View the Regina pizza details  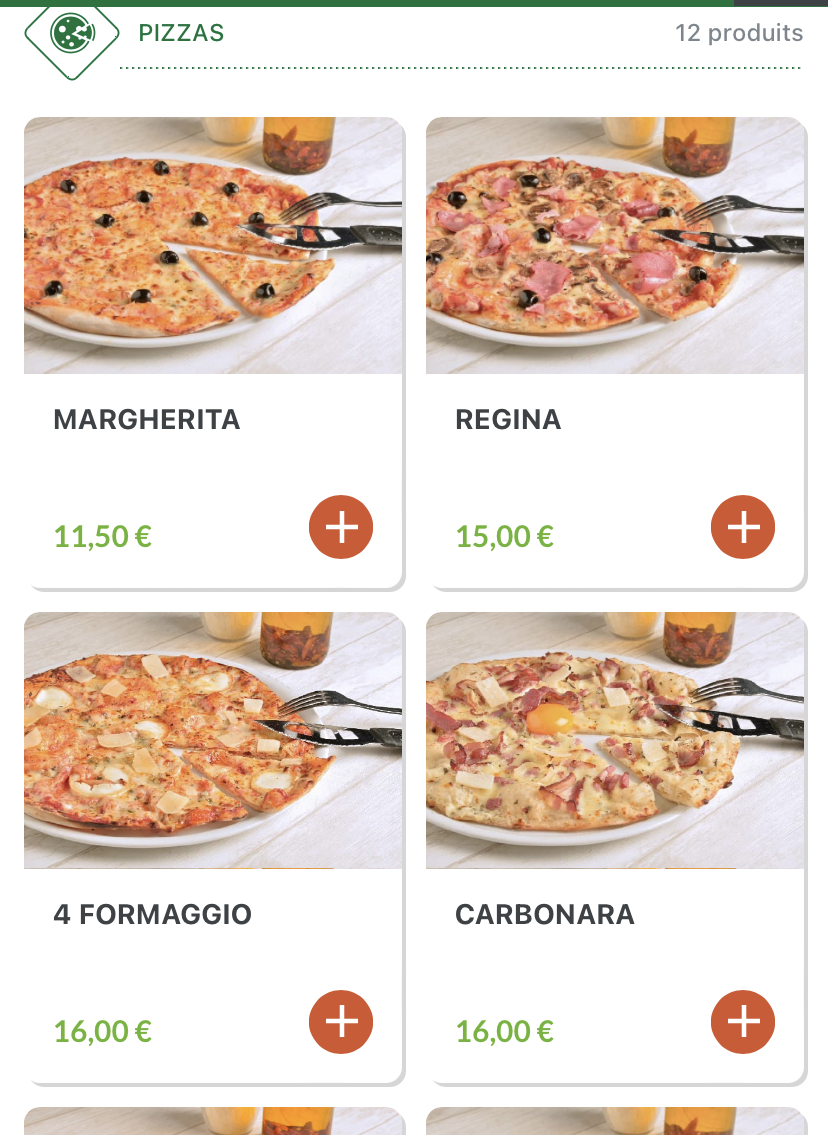[615, 246]
